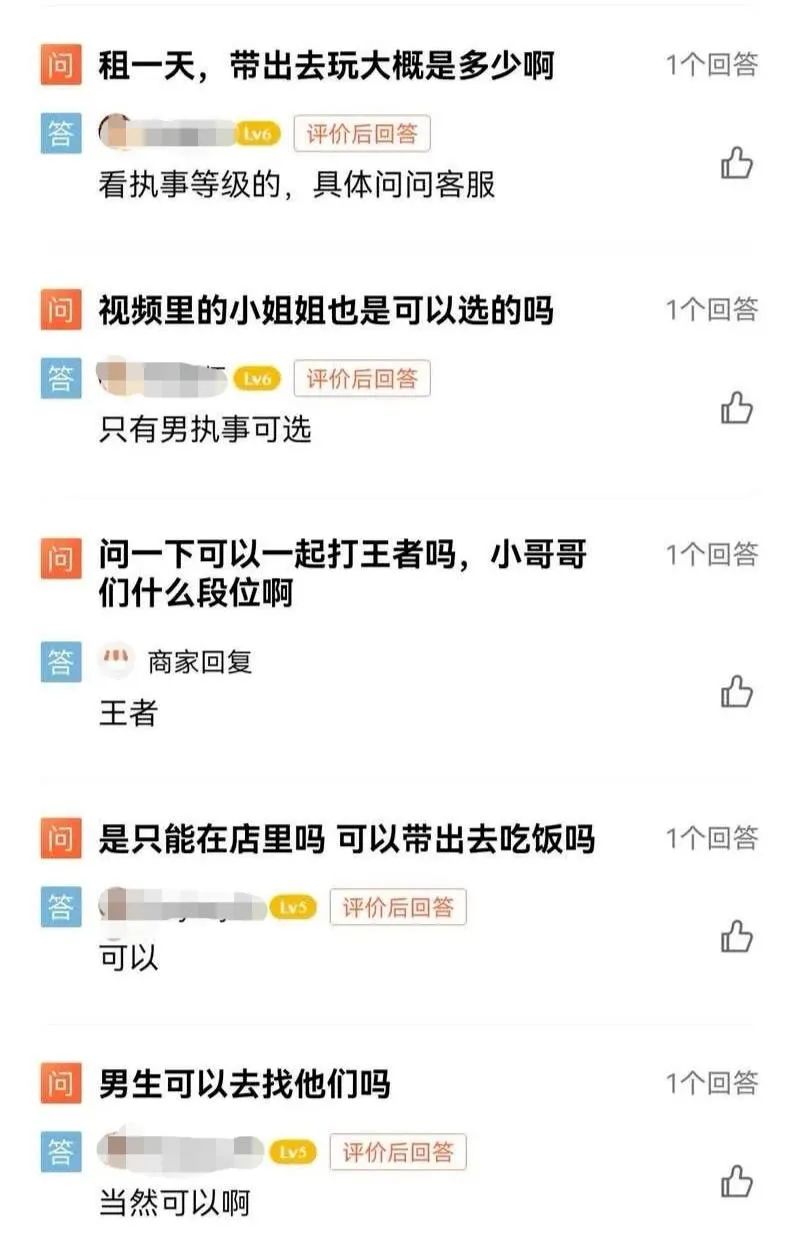This screenshot has width=800, height=1247.
Task: Open question '是只能在店里吗 可以带出去吃饭吗'
Action: [346, 839]
